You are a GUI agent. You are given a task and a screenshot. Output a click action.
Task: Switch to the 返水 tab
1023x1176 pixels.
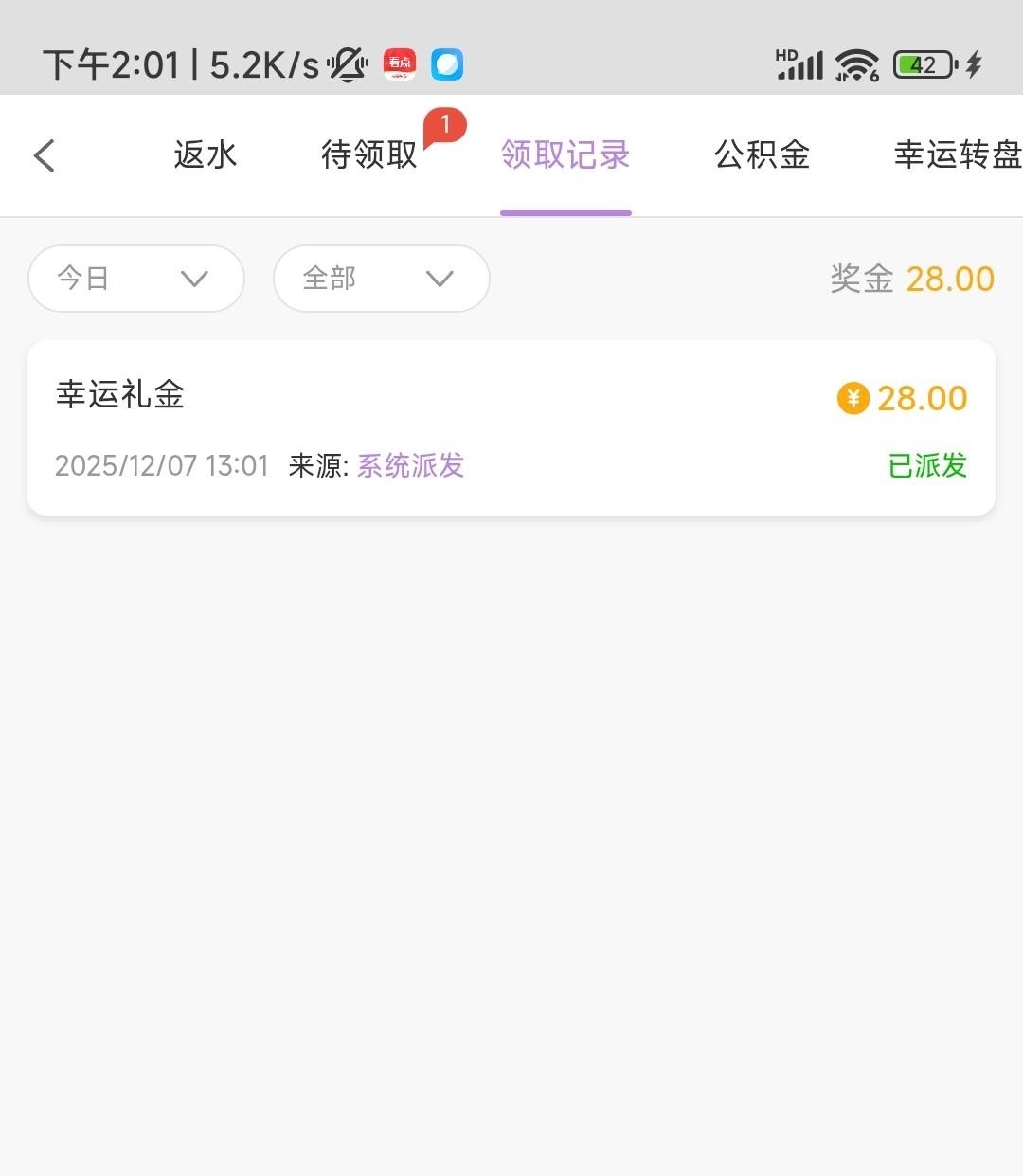[206, 154]
